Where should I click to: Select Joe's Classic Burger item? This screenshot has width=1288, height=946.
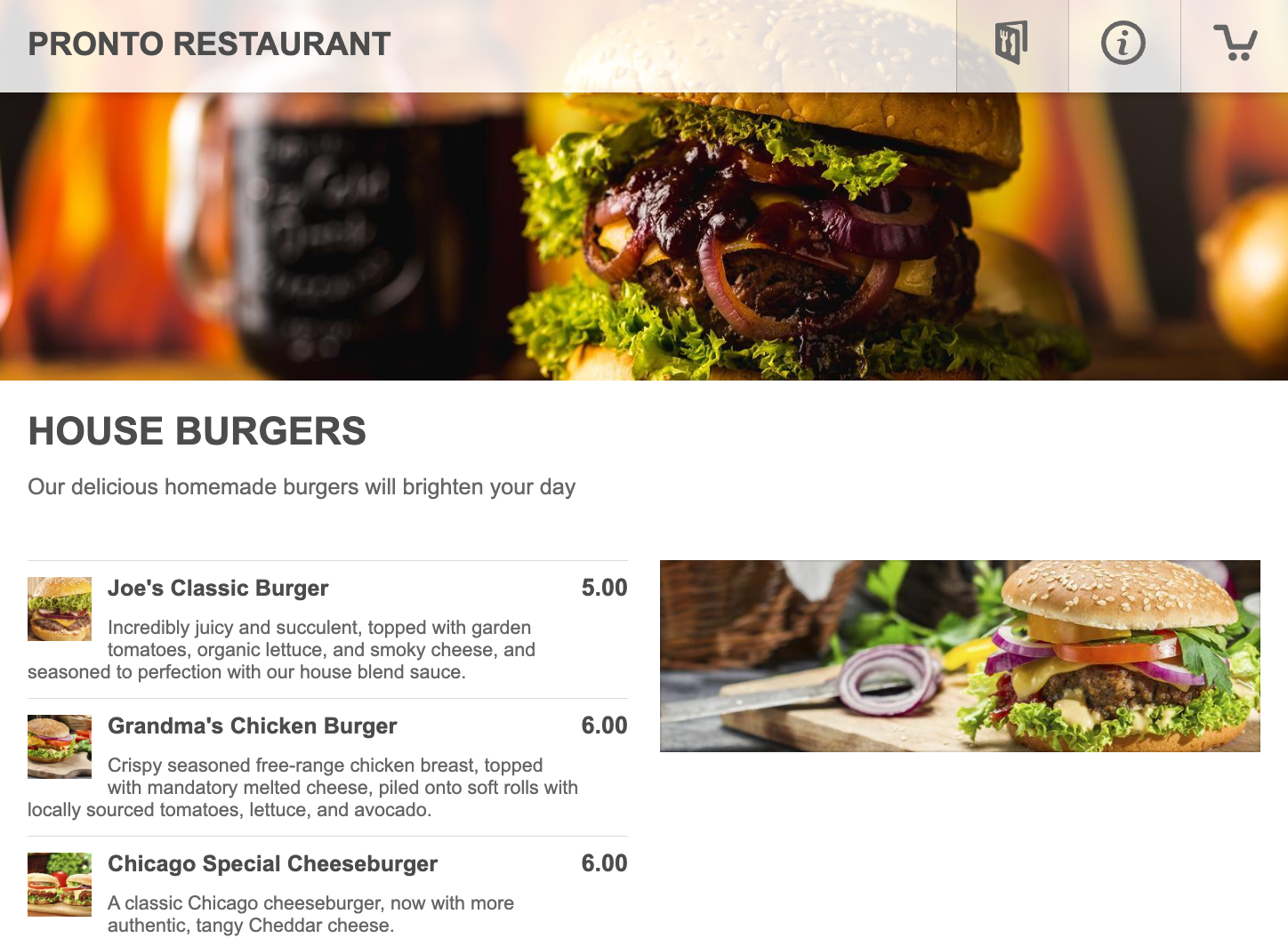point(218,589)
